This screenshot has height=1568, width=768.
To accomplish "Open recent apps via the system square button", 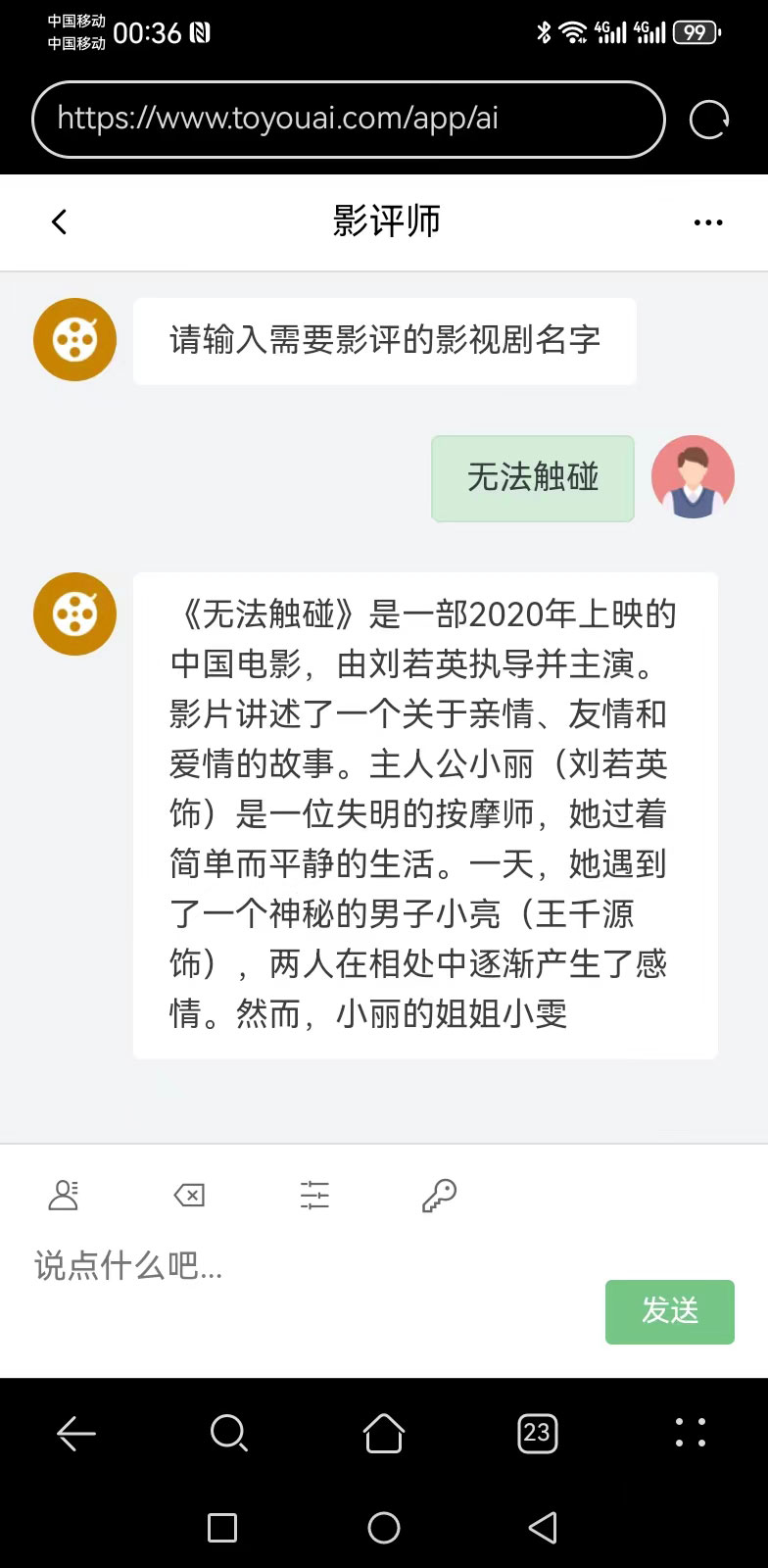I will coord(222,1527).
